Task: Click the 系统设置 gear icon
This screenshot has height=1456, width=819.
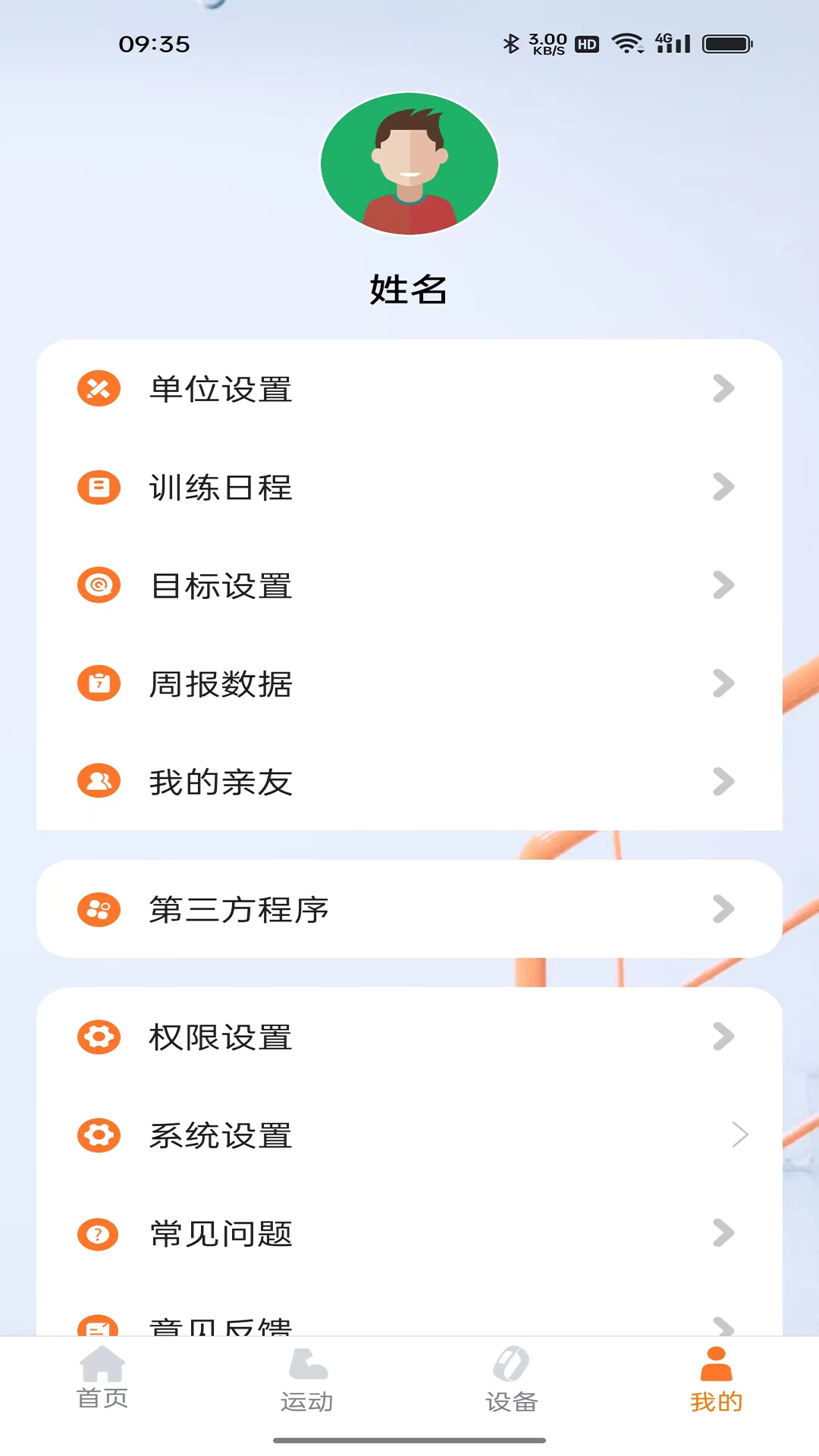Action: [x=99, y=1135]
